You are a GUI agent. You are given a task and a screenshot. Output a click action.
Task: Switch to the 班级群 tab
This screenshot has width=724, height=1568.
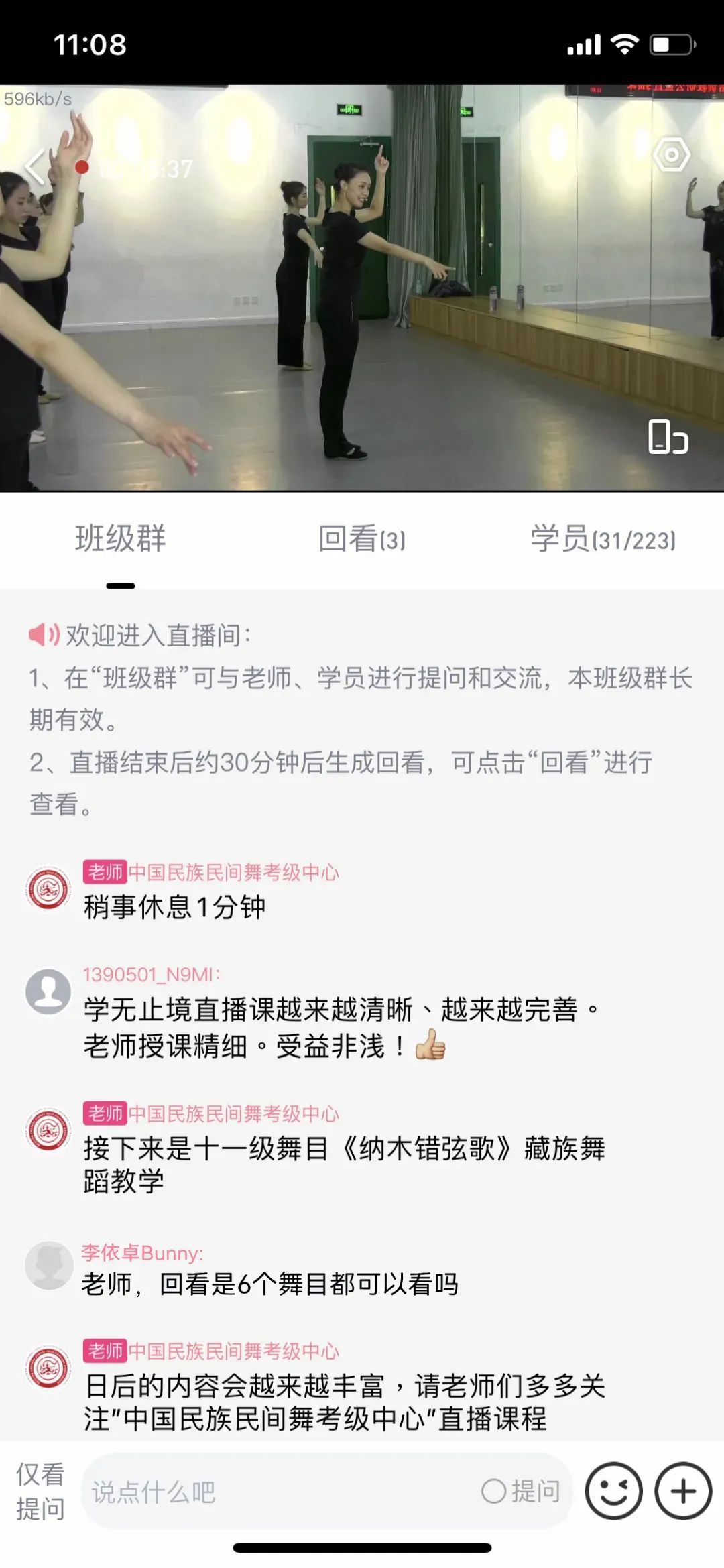pyautogui.click(x=121, y=540)
